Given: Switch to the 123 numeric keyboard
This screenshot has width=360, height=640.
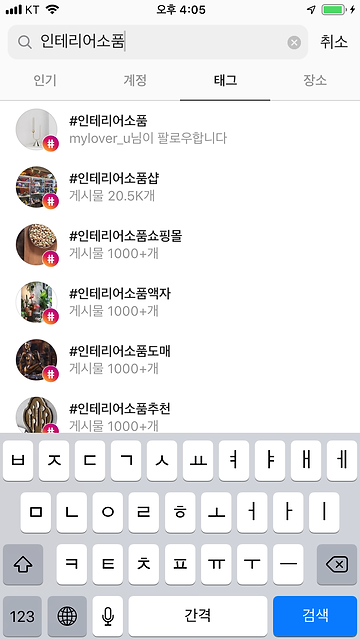Looking at the screenshot, I should pos(22,616).
